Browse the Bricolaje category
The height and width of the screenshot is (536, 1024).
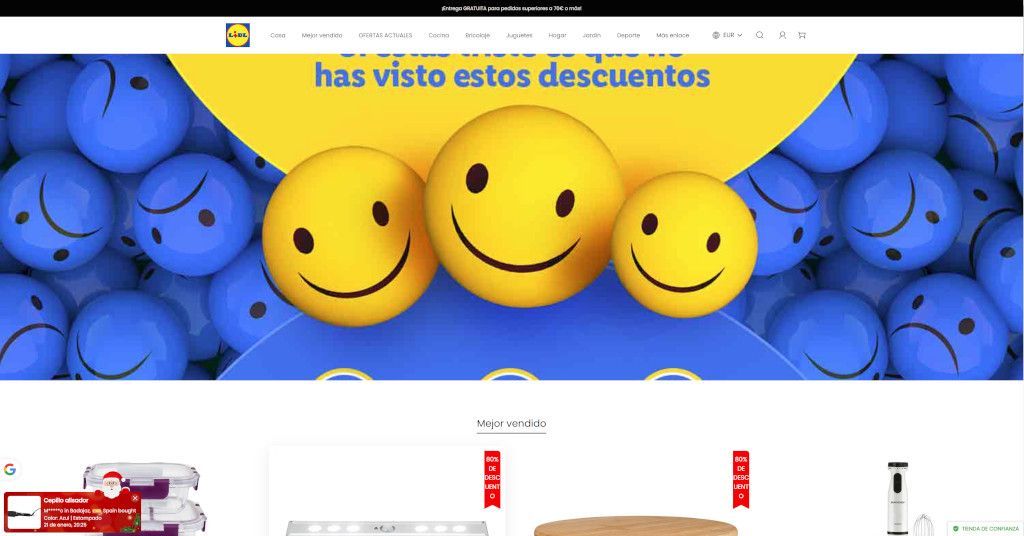click(x=477, y=35)
